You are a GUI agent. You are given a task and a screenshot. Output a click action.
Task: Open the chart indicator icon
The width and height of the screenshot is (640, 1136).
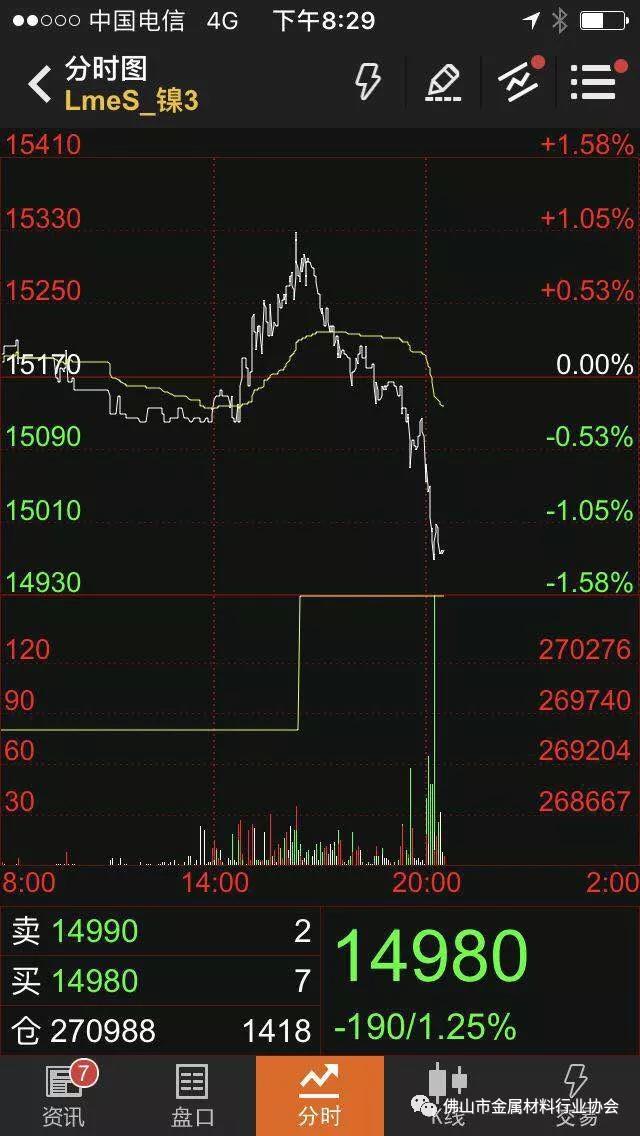tap(520, 82)
